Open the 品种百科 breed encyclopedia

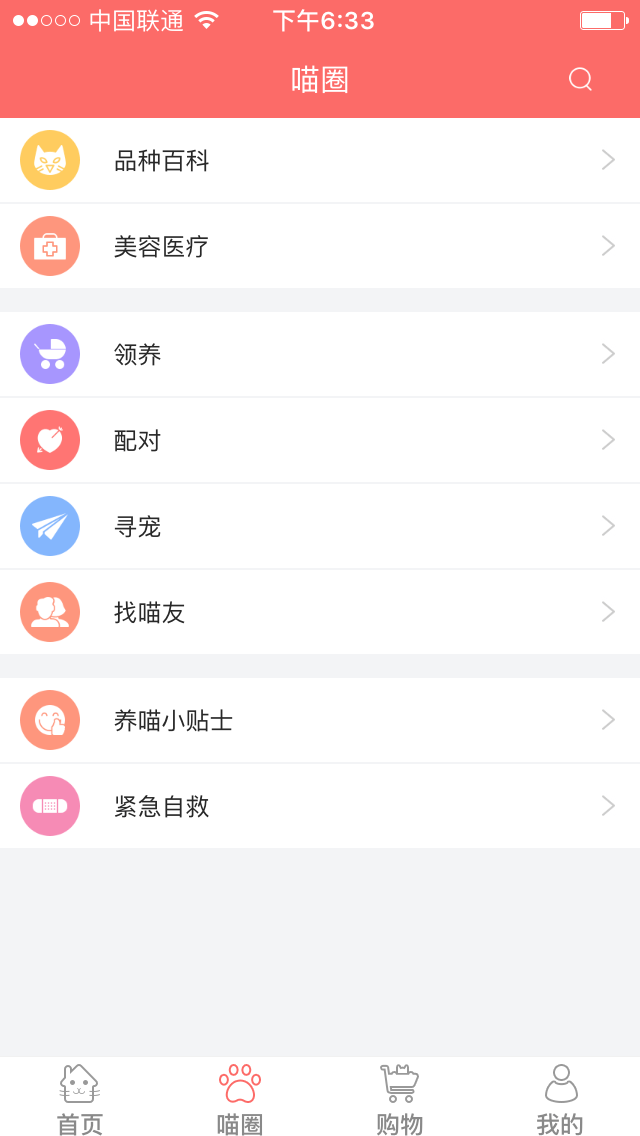[x=320, y=160]
